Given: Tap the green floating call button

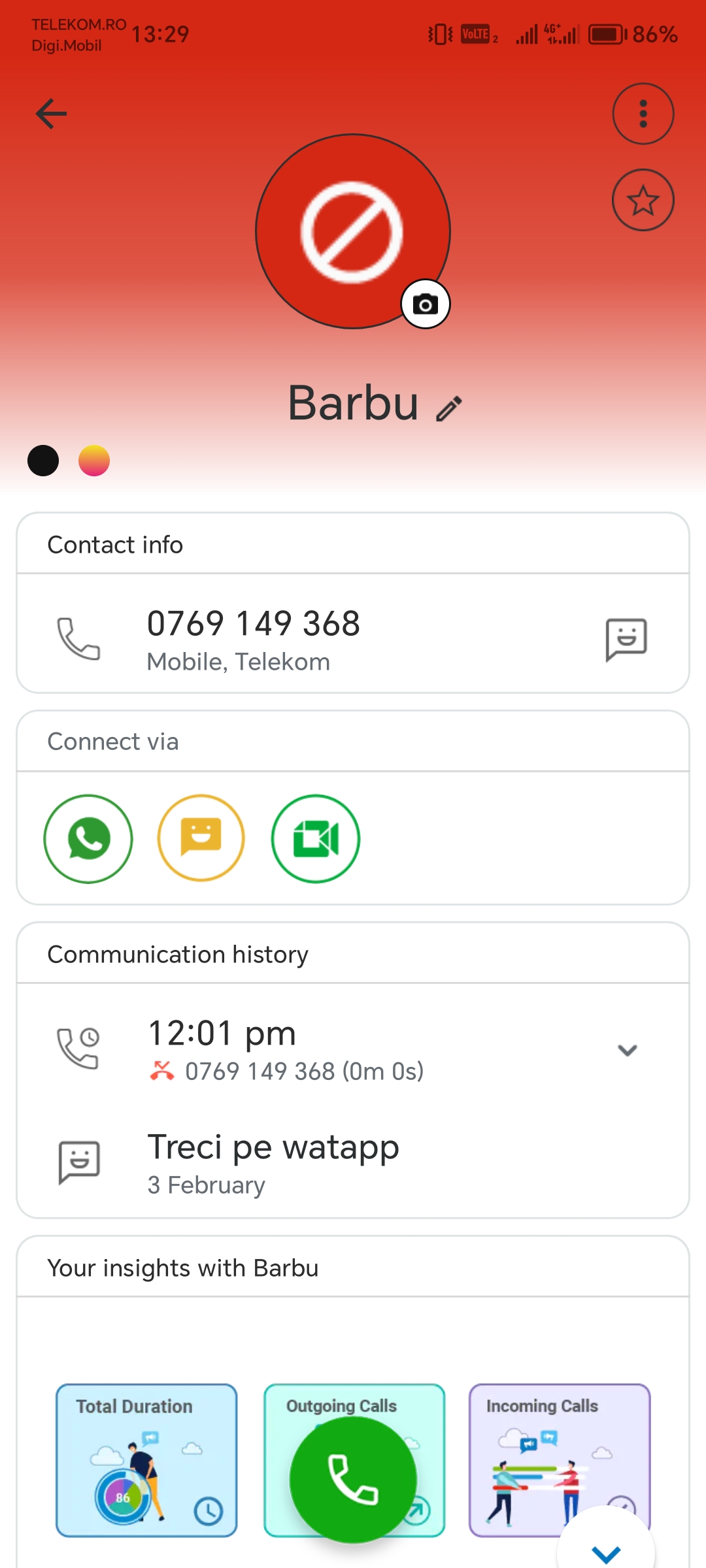Looking at the screenshot, I should [353, 1479].
